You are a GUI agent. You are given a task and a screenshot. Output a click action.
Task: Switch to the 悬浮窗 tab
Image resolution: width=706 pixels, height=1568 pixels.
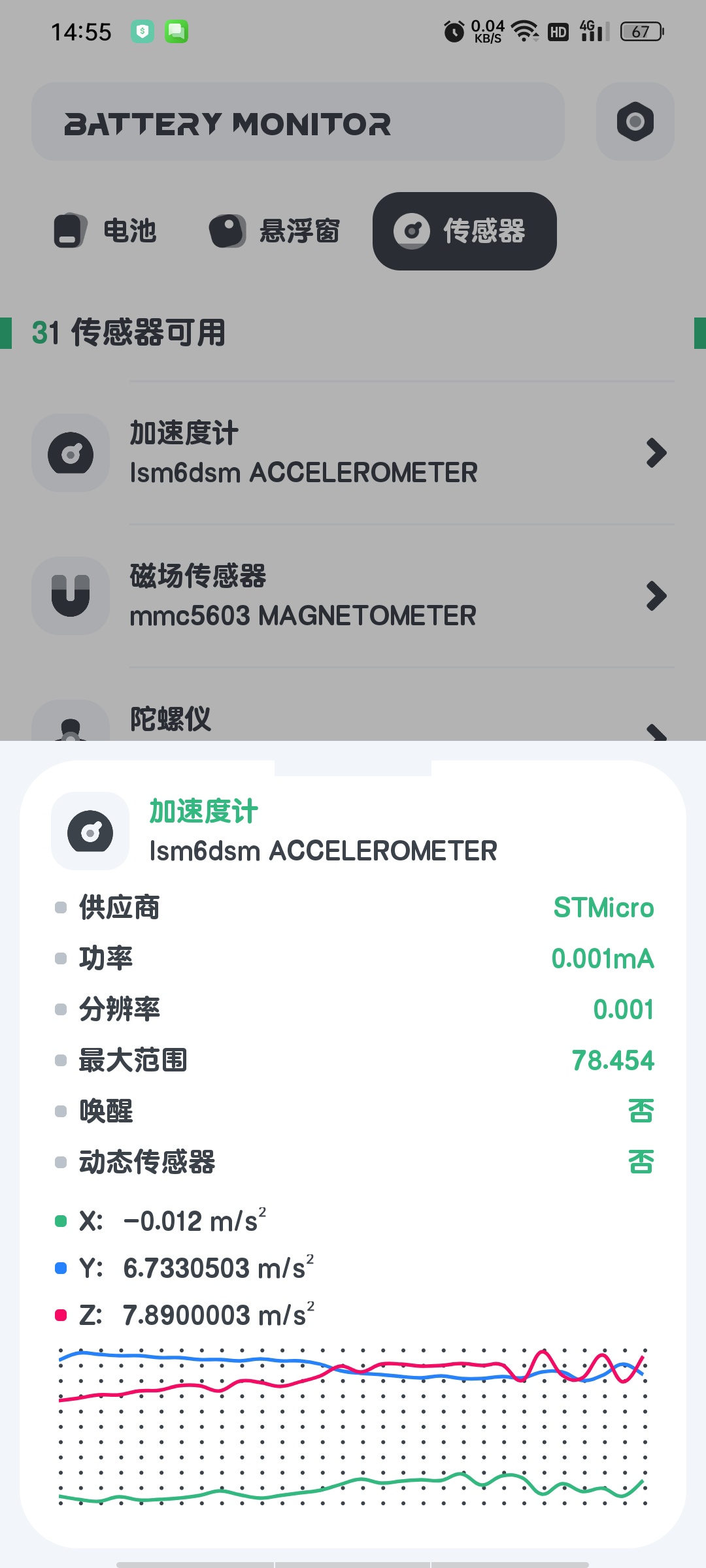tap(275, 231)
